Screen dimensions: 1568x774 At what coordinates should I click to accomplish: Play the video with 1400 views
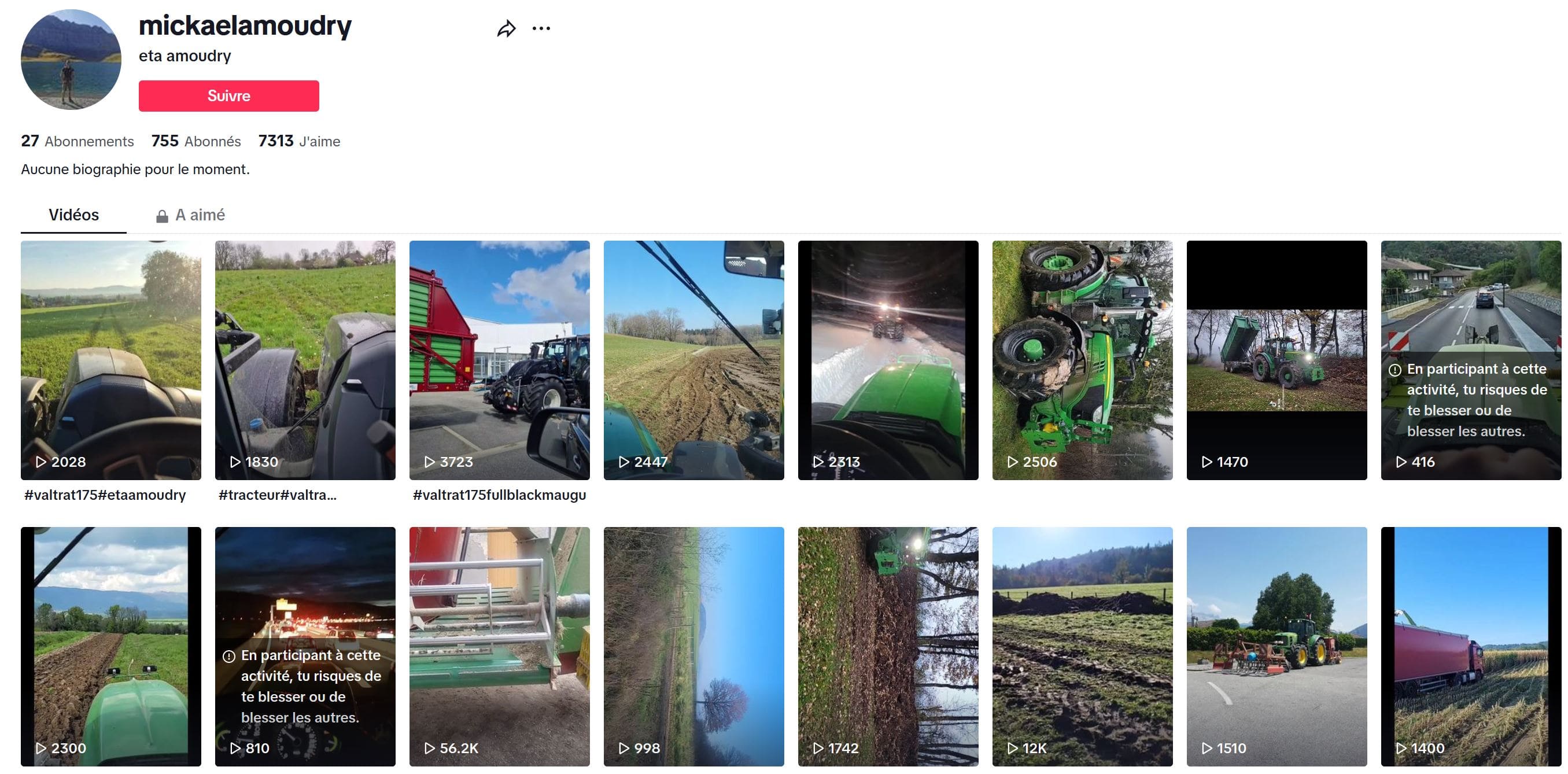click(1471, 646)
